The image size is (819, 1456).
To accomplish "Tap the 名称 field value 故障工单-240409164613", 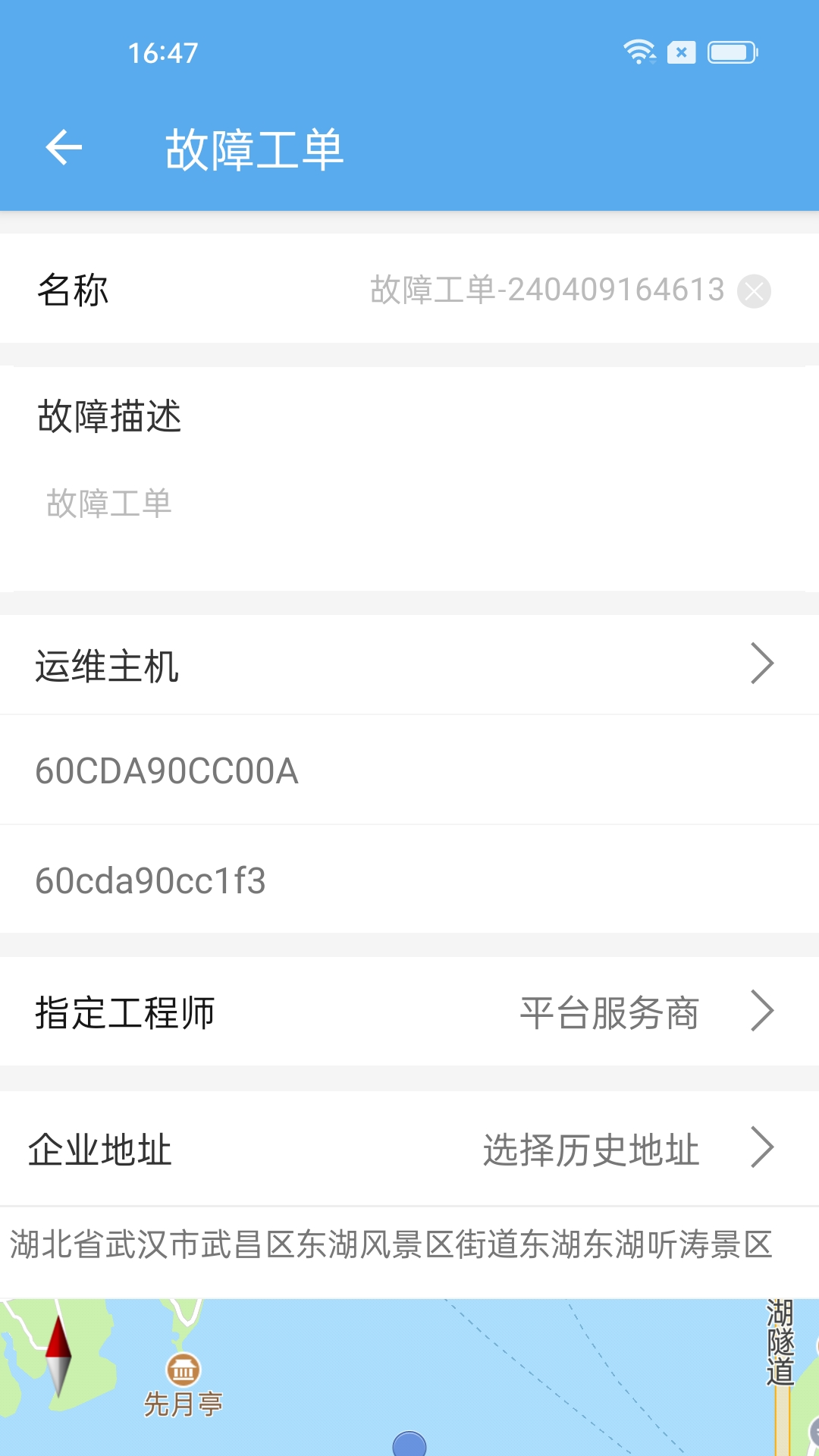I will point(544,289).
